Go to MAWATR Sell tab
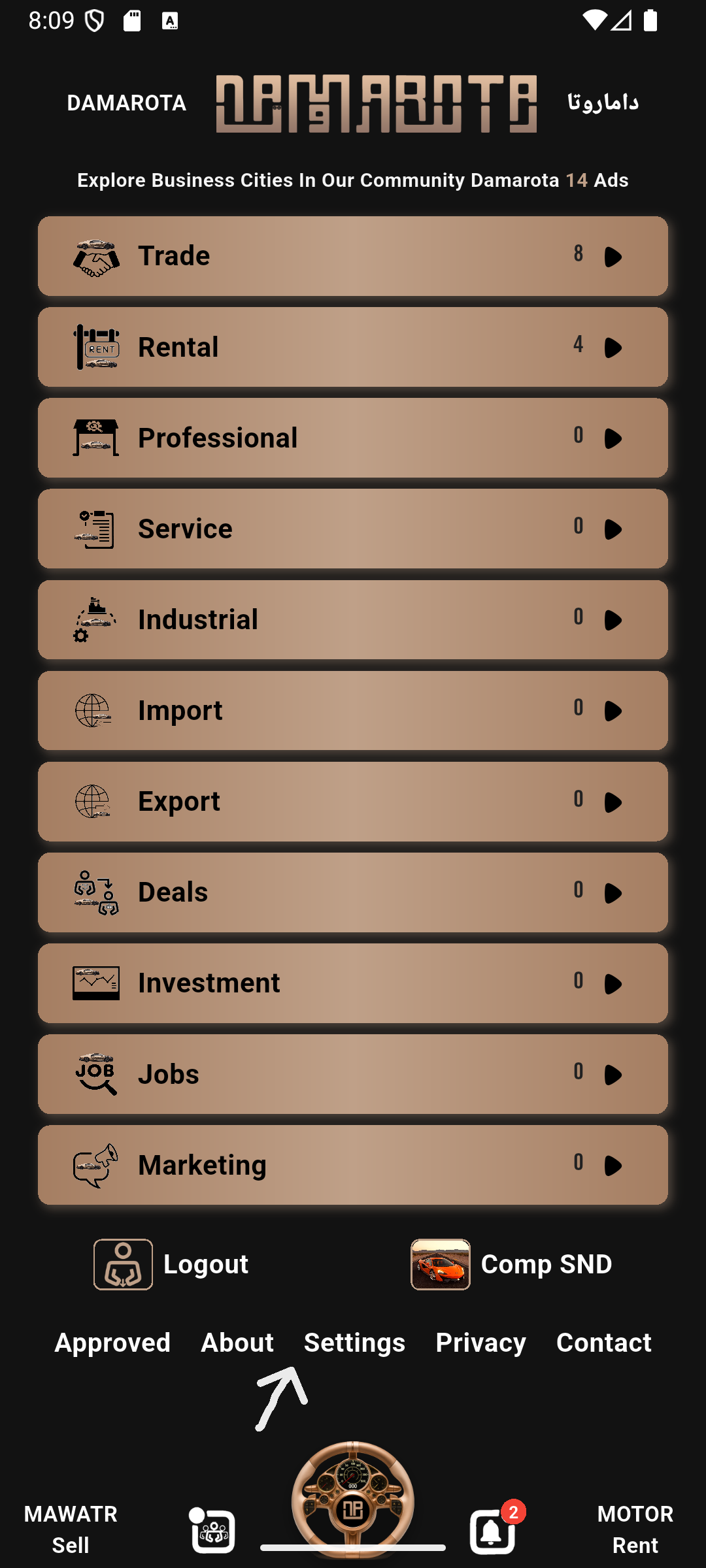The width and height of the screenshot is (706, 1568). point(71,1529)
